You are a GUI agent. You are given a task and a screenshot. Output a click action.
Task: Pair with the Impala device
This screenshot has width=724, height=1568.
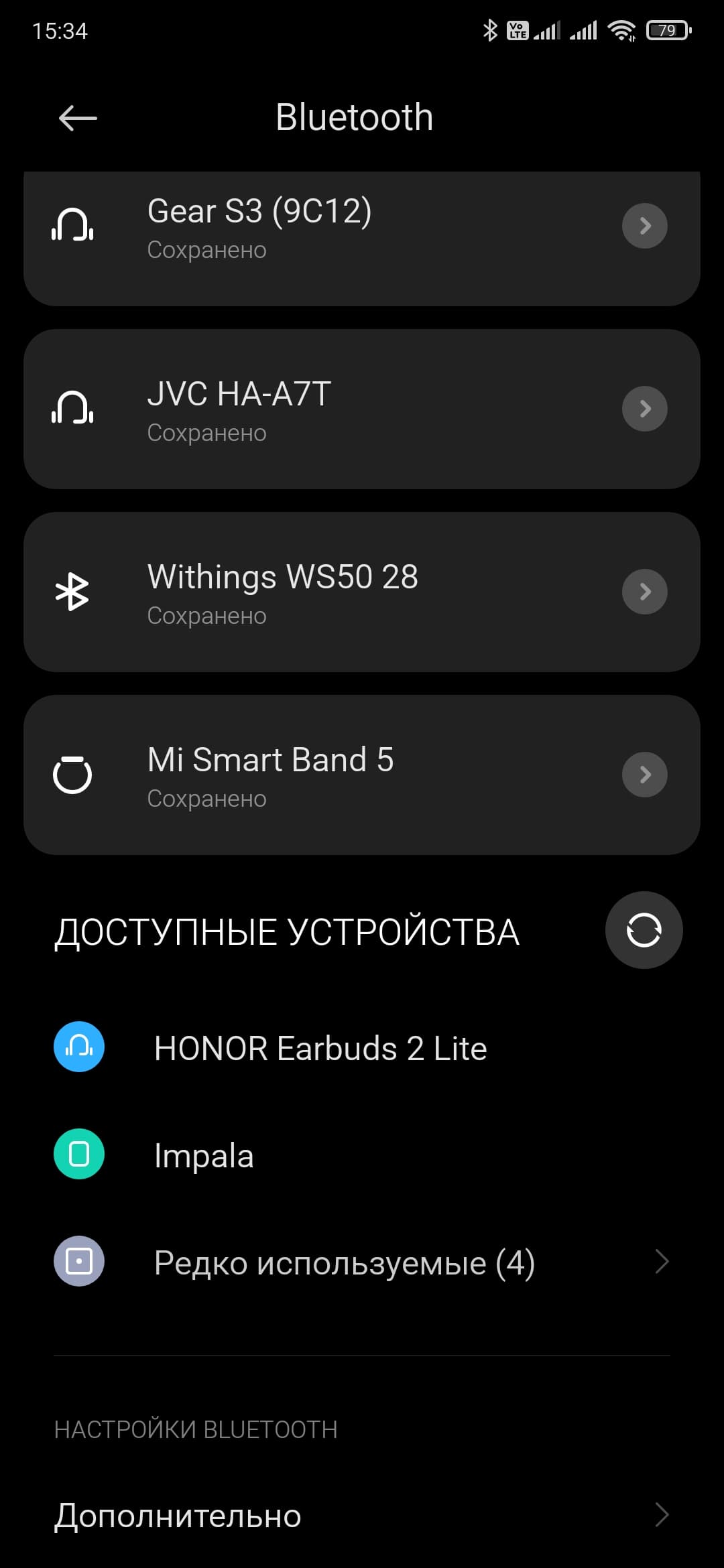(x=204, y=1155)
